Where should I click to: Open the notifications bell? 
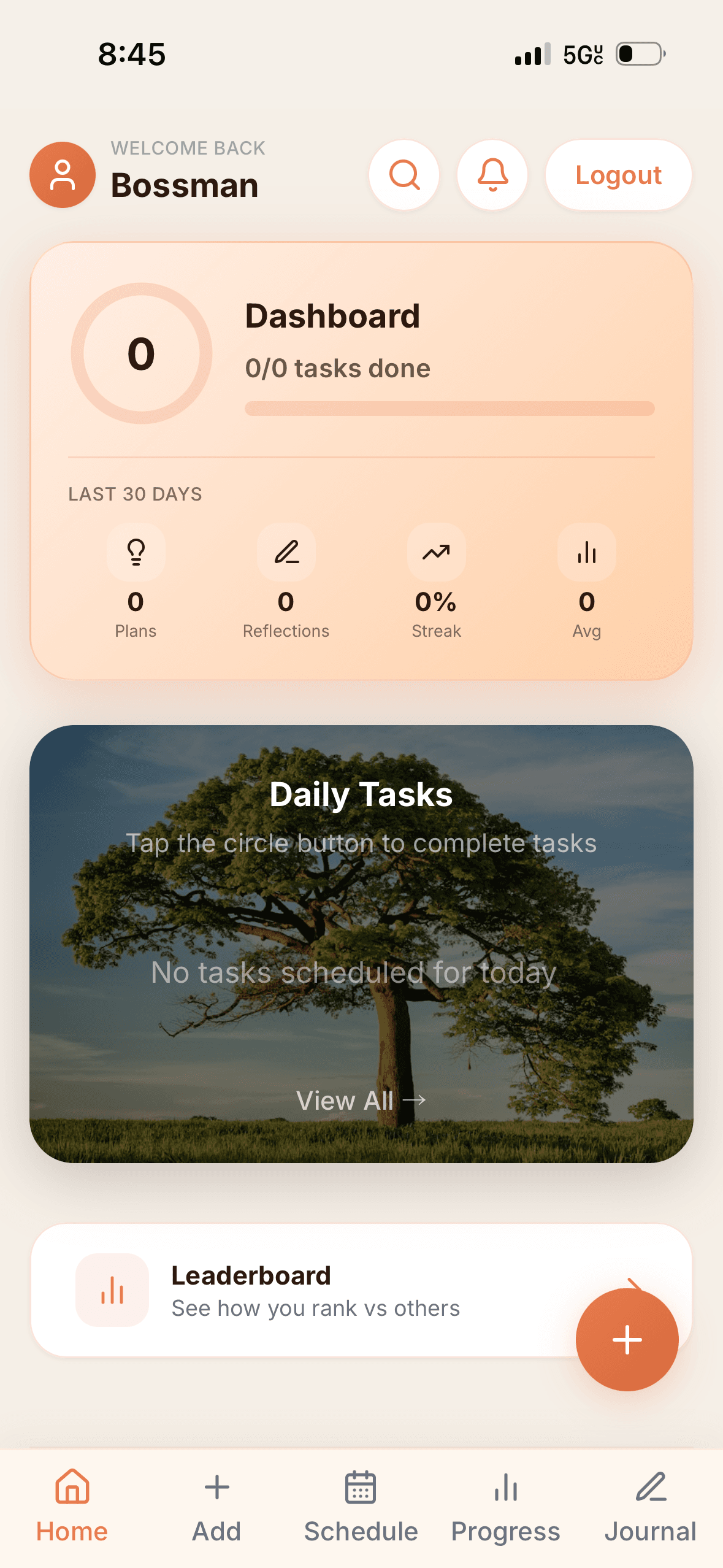[x=492, y=175]
